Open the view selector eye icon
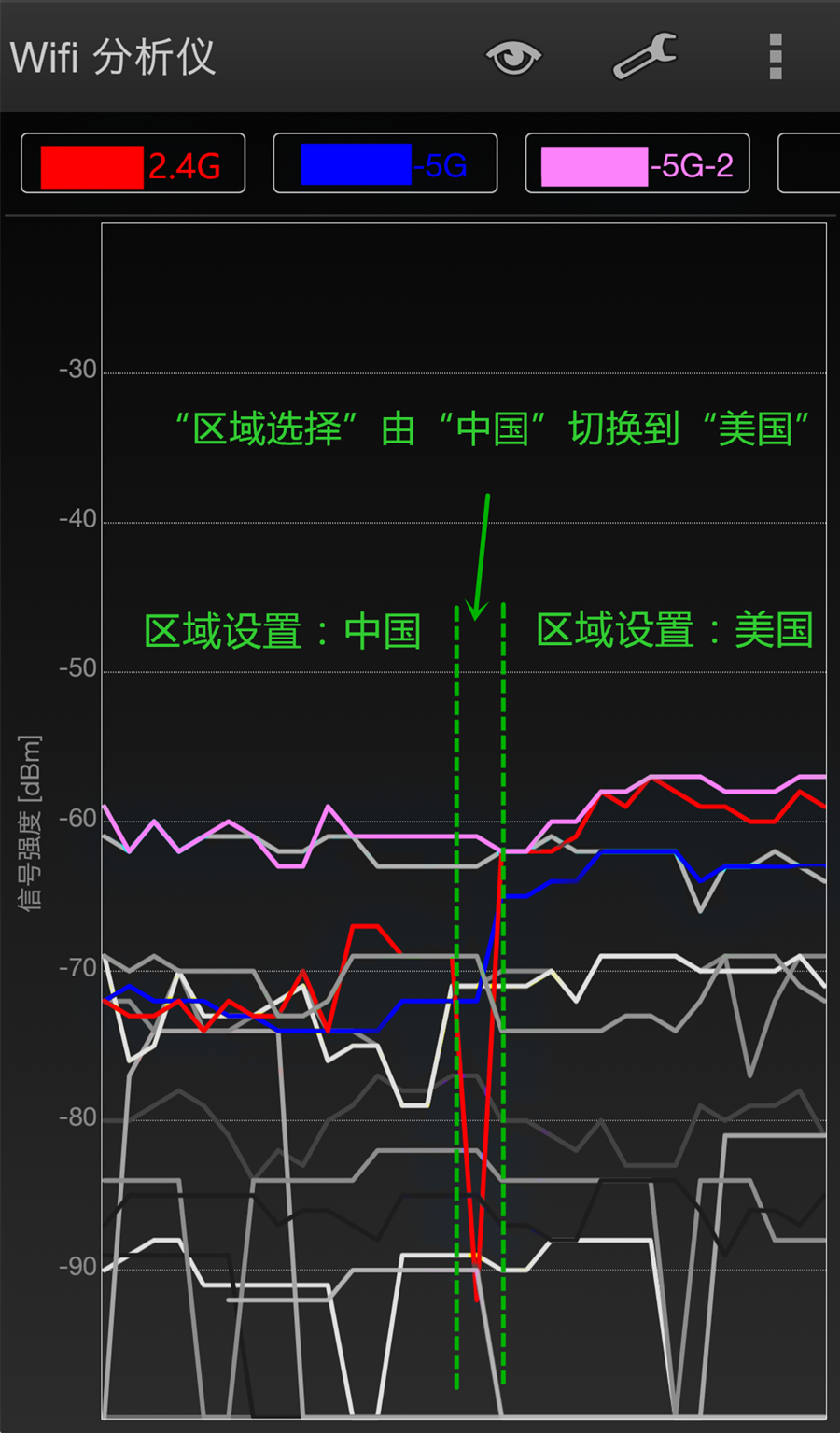This screenshot has height=1433, width=840. coord(513,57)
